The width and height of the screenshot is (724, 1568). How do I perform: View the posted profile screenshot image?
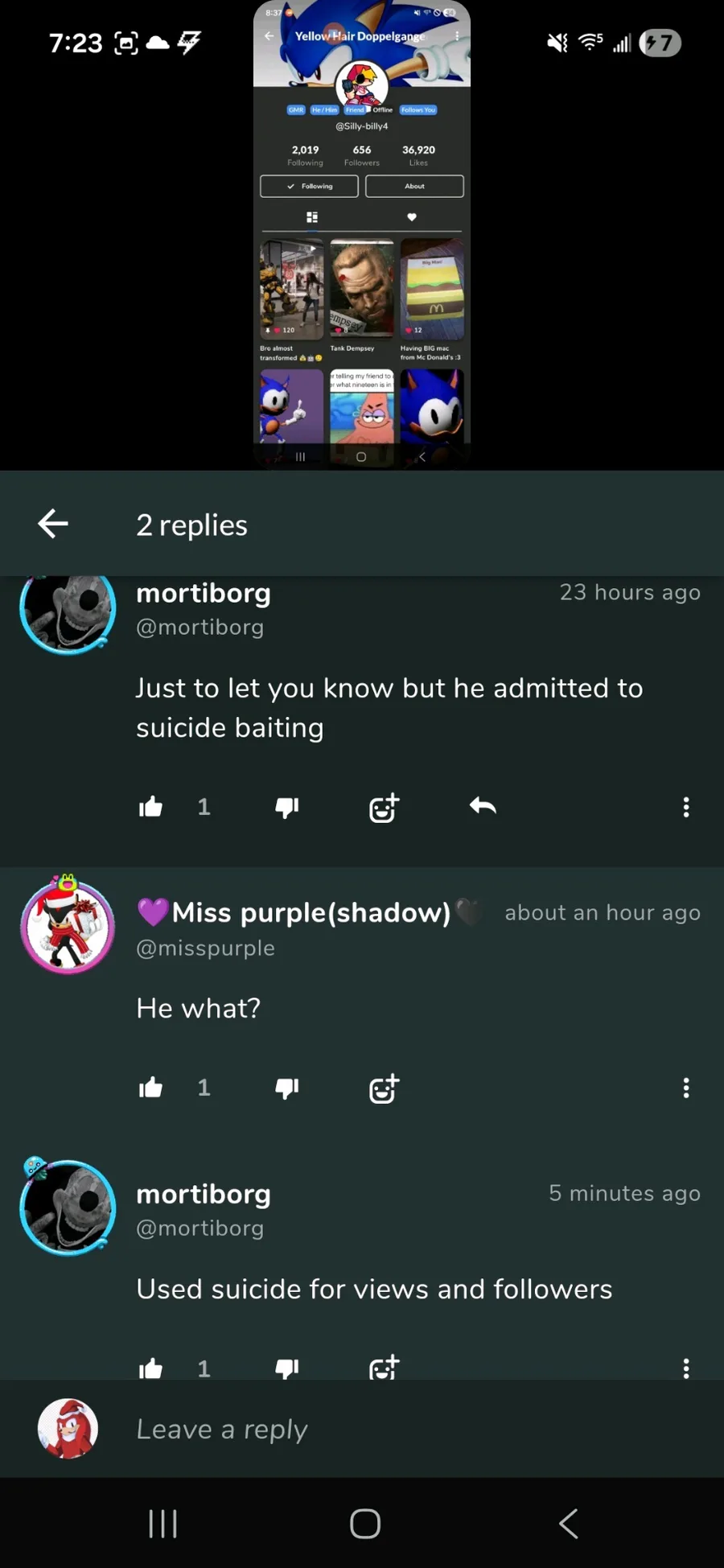[x=362, y=235]
